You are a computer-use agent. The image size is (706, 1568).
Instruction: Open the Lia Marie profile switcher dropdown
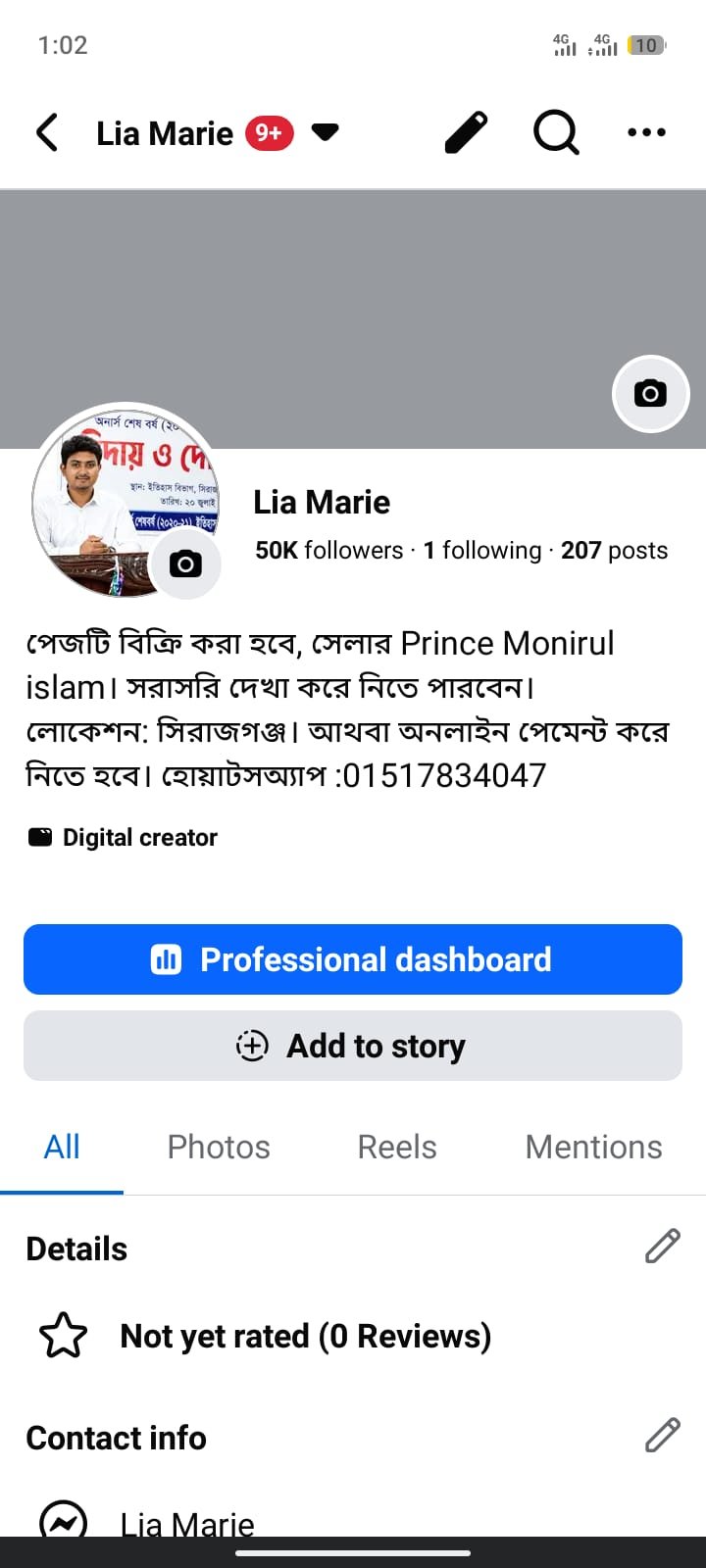pos(325,132)
